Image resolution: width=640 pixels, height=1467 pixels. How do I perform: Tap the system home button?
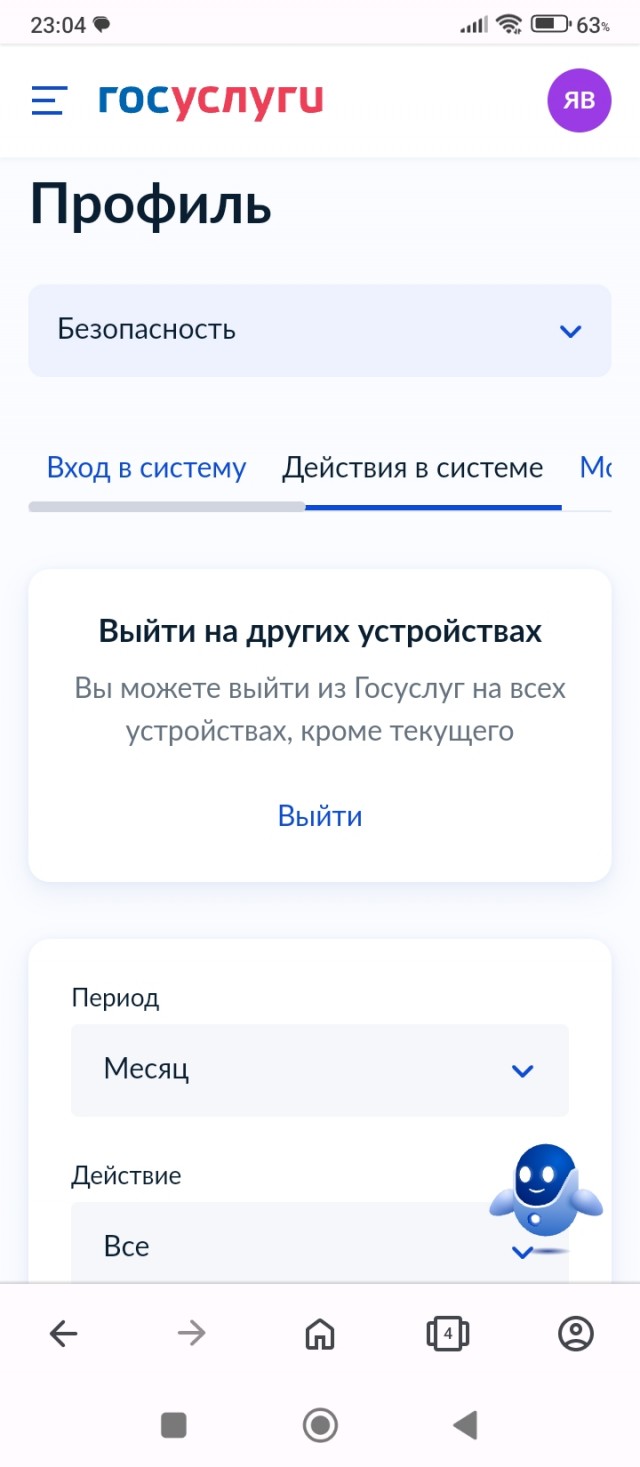pos(320,1425)
